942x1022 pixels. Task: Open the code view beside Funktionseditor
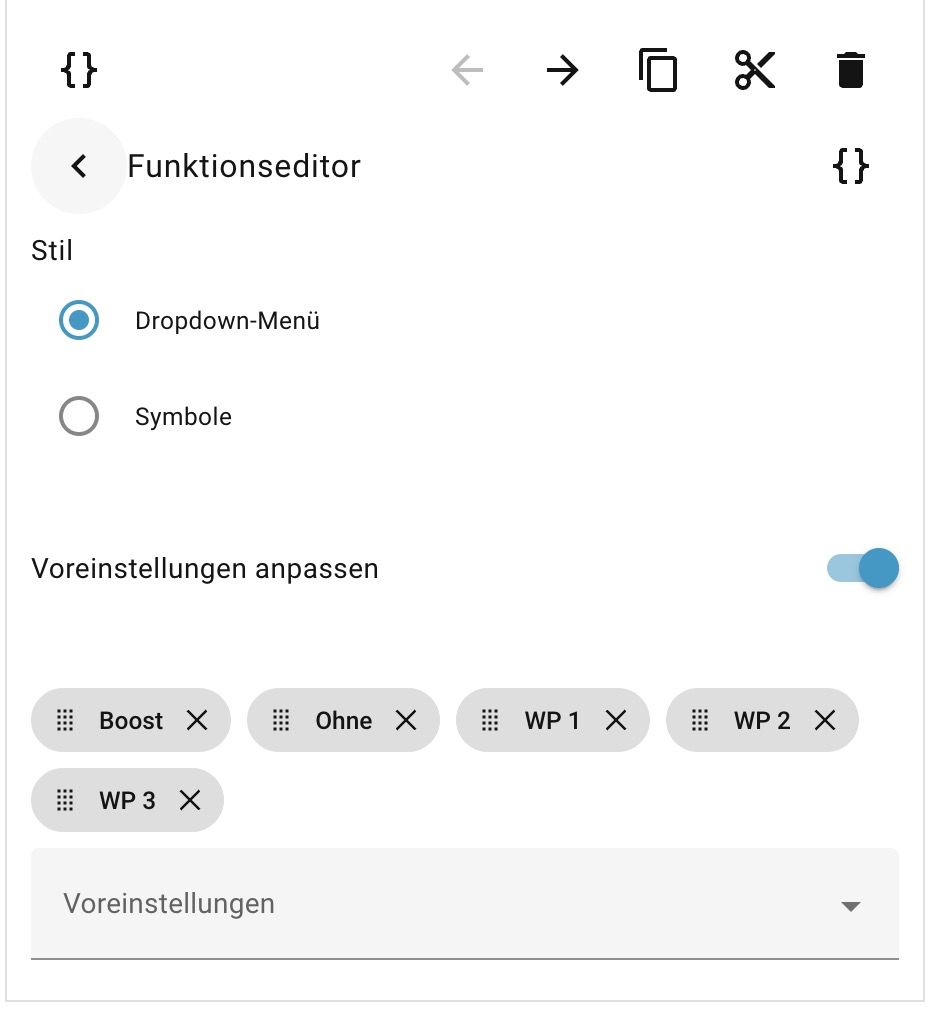coord(850,166)
